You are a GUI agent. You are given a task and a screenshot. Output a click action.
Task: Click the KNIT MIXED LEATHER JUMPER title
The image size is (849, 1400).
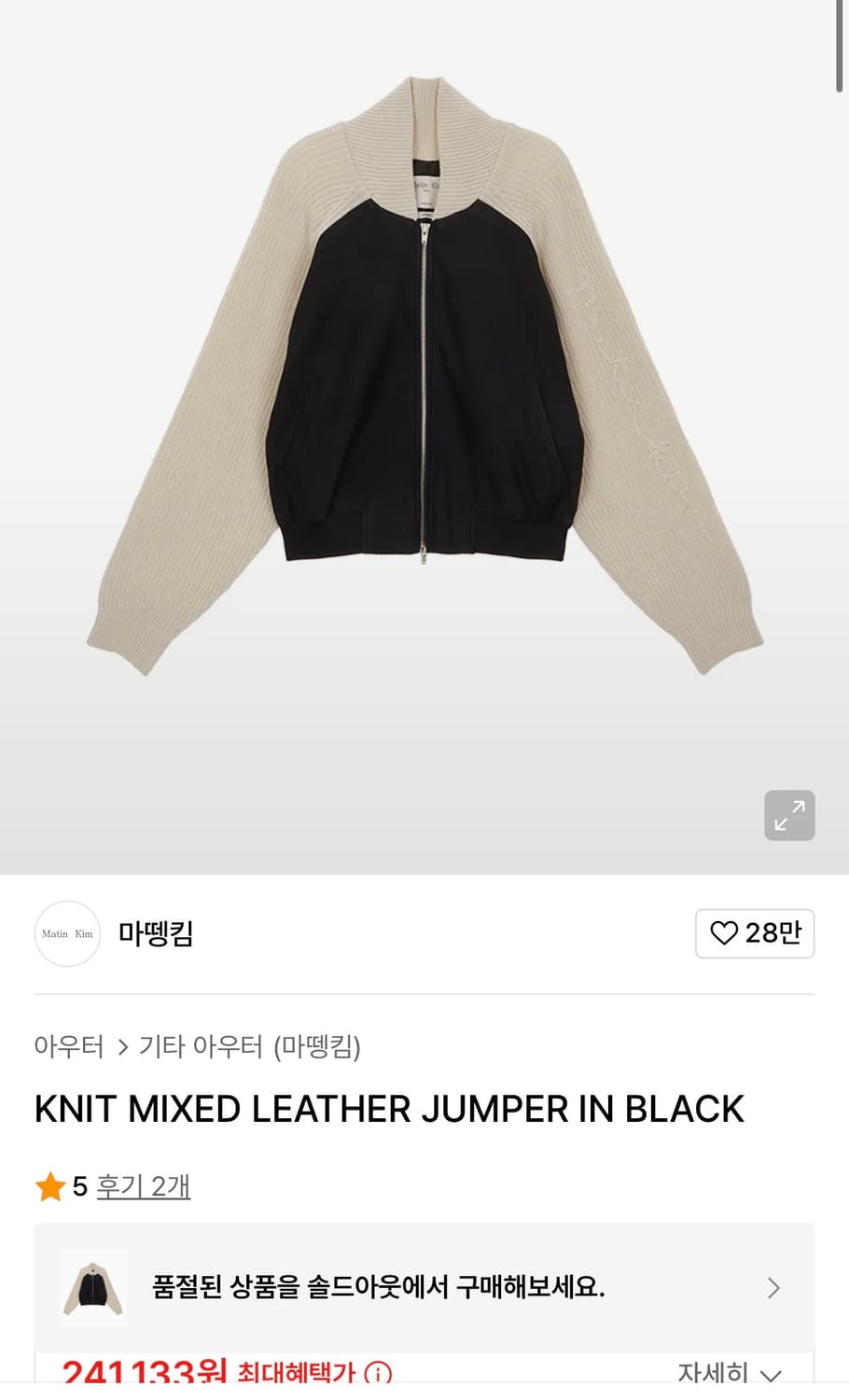pyautogui.click(x=389, y=1108)
